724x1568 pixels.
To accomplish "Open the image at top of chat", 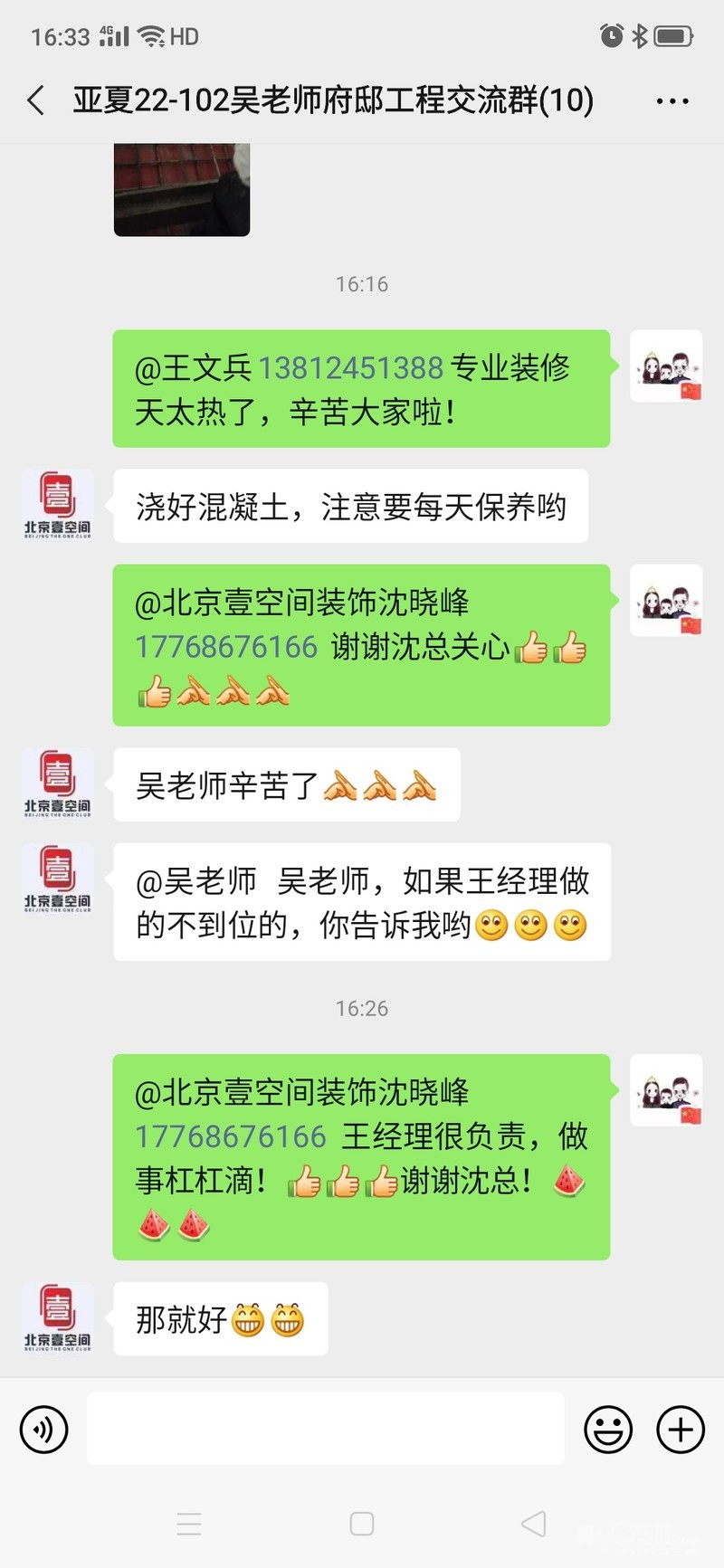I will 182,189.
